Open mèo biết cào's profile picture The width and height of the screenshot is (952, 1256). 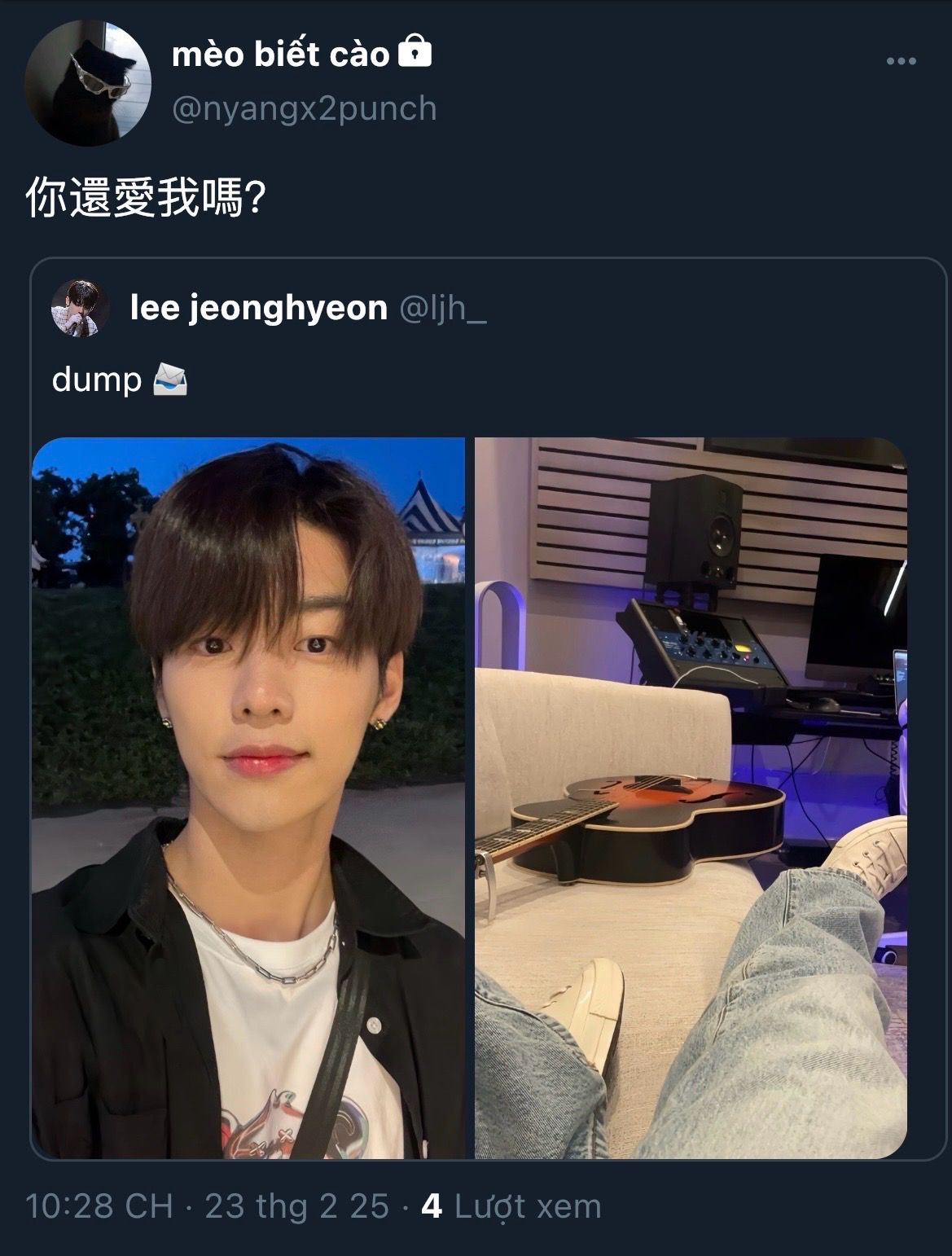pos(88,83)
